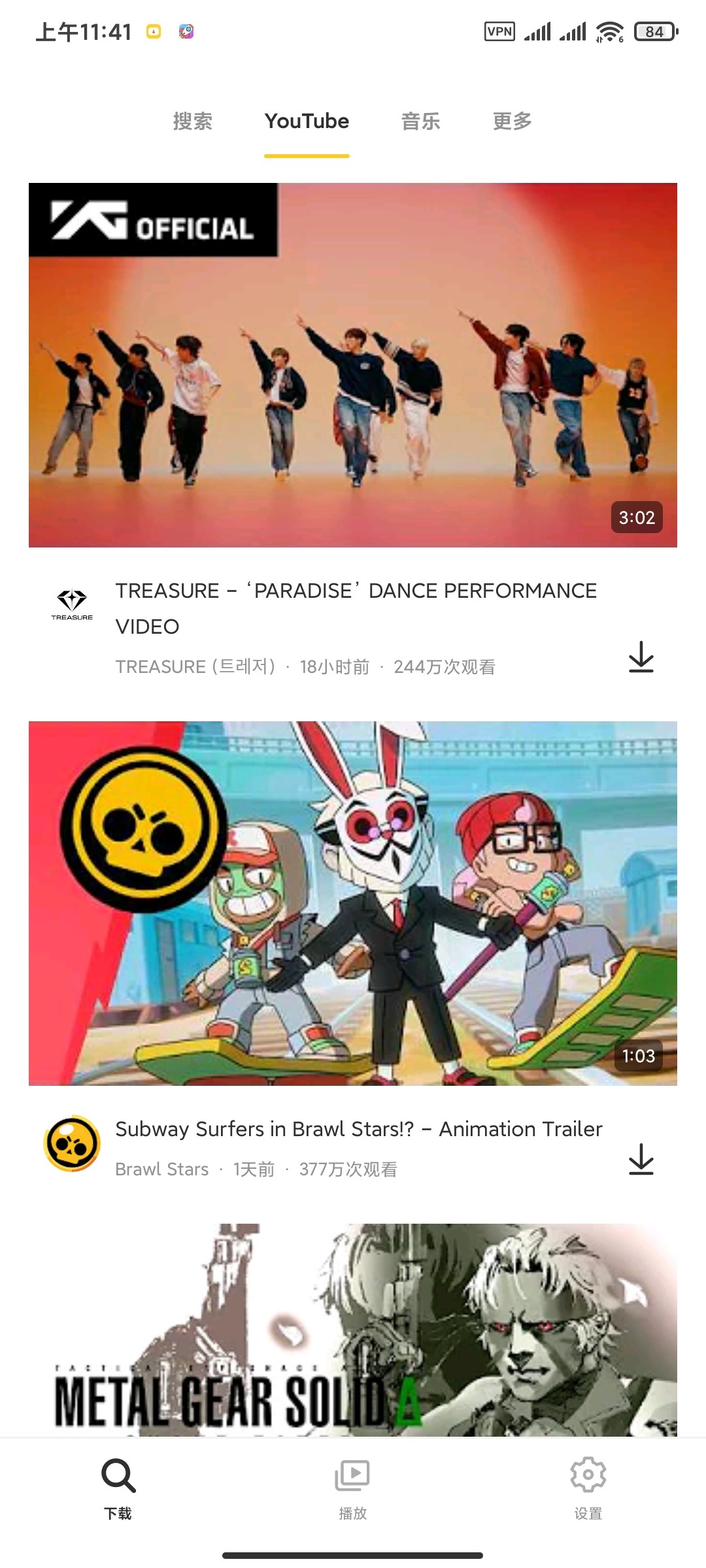Download the TREASURE PARADISE dance performance video
Image resolution: width=706 pixels, height=1568 pixels.
(x=641, y=657)
